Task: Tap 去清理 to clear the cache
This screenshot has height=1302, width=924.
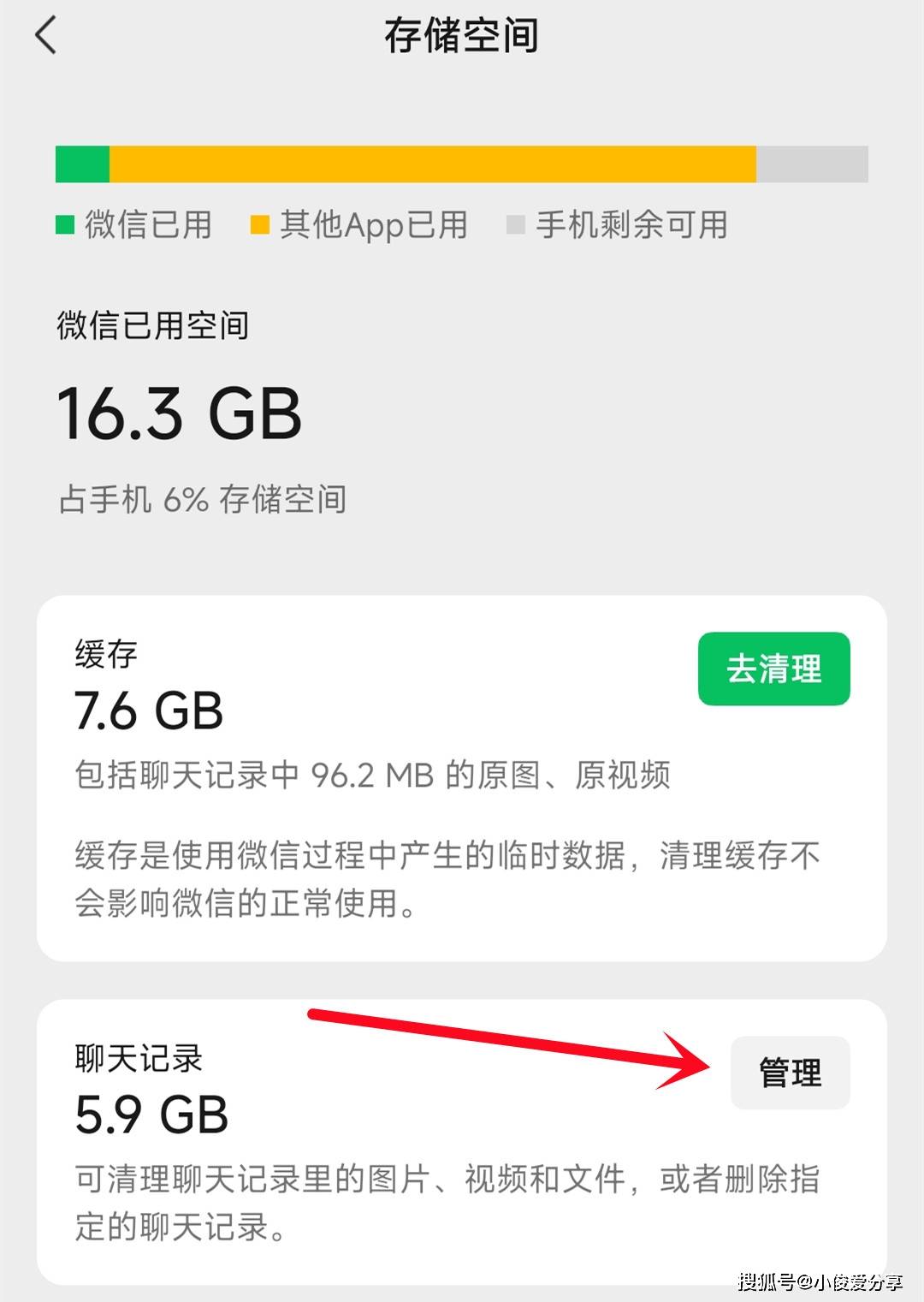Action: click(x=773, y=669)
